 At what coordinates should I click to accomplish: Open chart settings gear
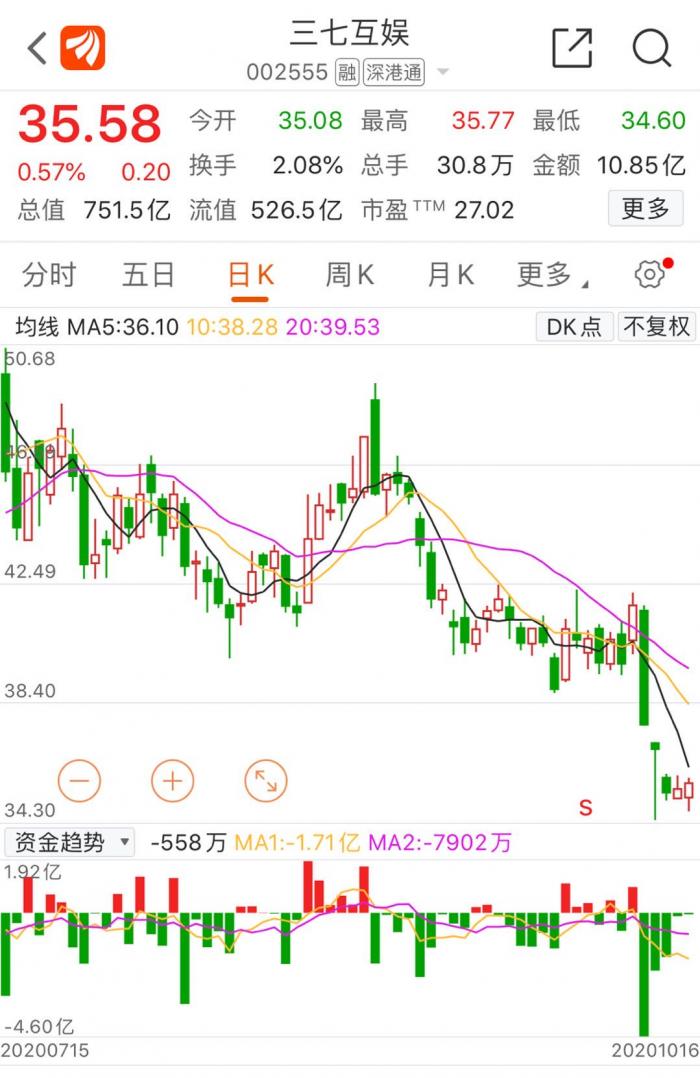[650, 275]
